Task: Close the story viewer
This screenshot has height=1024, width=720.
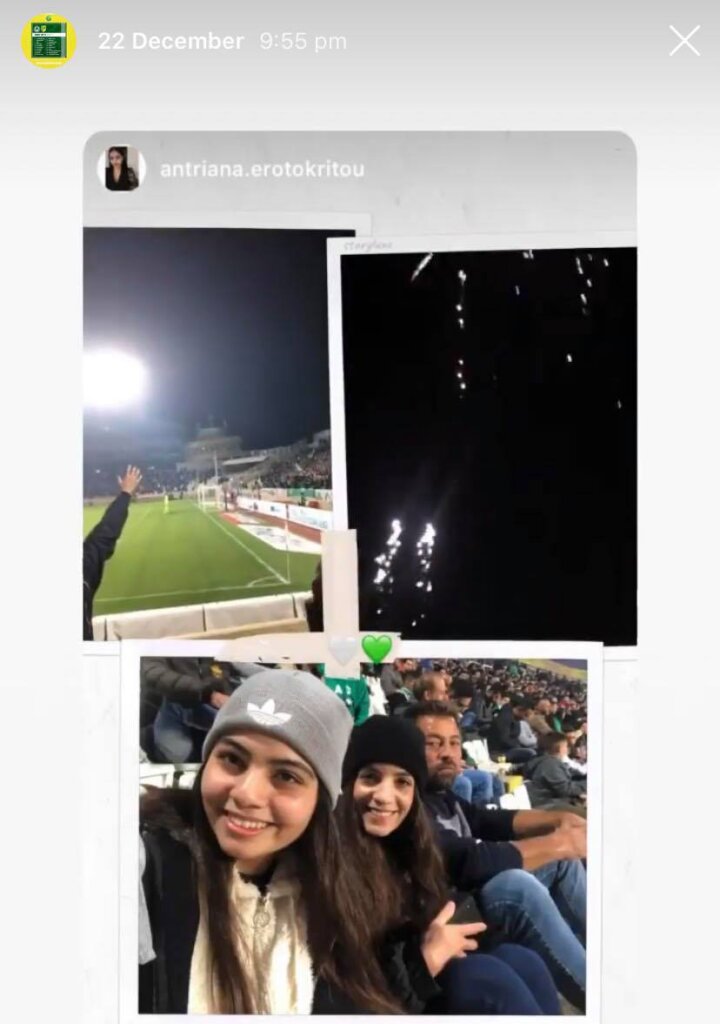Action: point(684,41)
